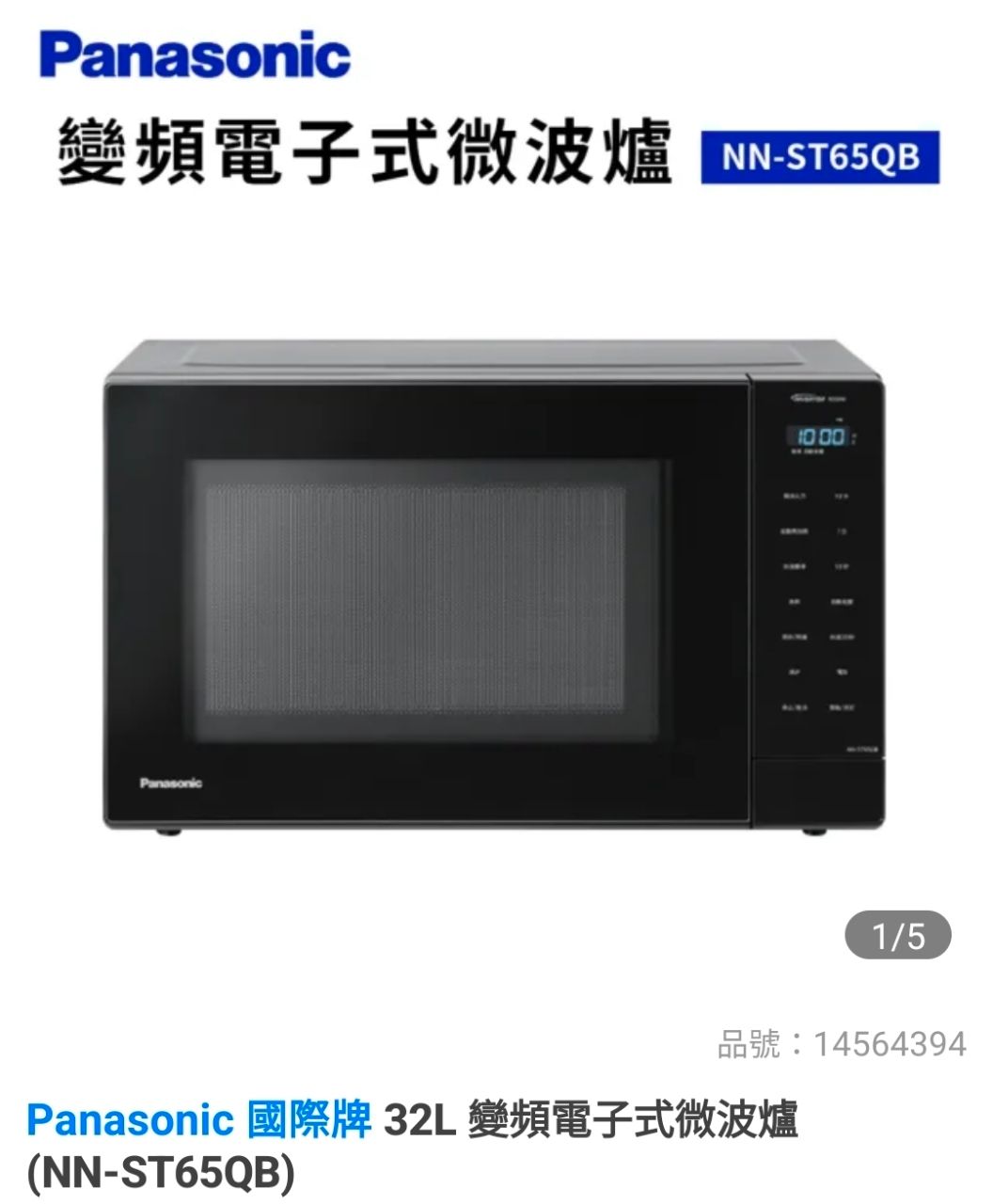Open the Panasonic 國際牌 brand link
The image size is (993, 1204).
198,1120
